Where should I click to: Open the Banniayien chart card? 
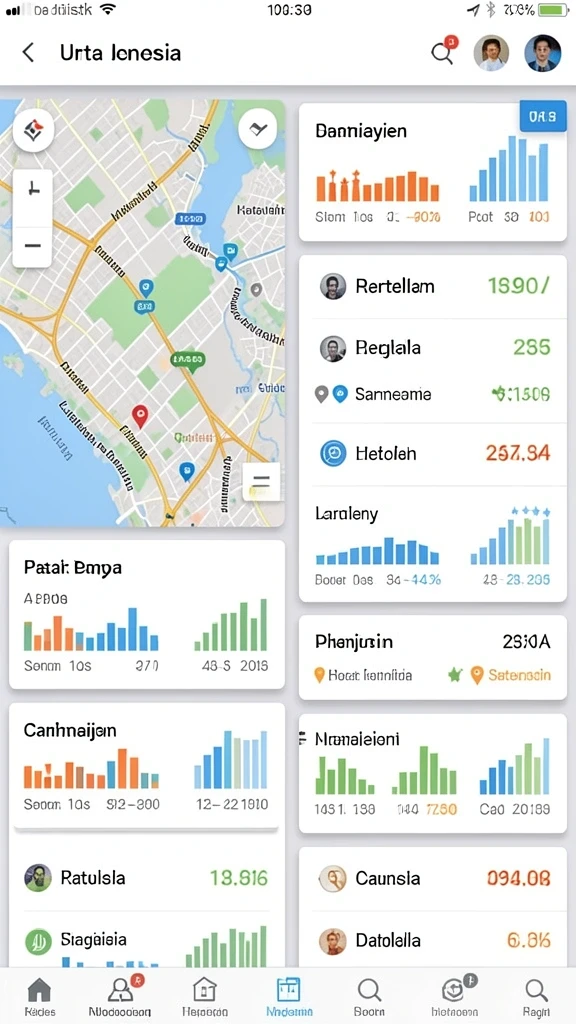[432, 172]
